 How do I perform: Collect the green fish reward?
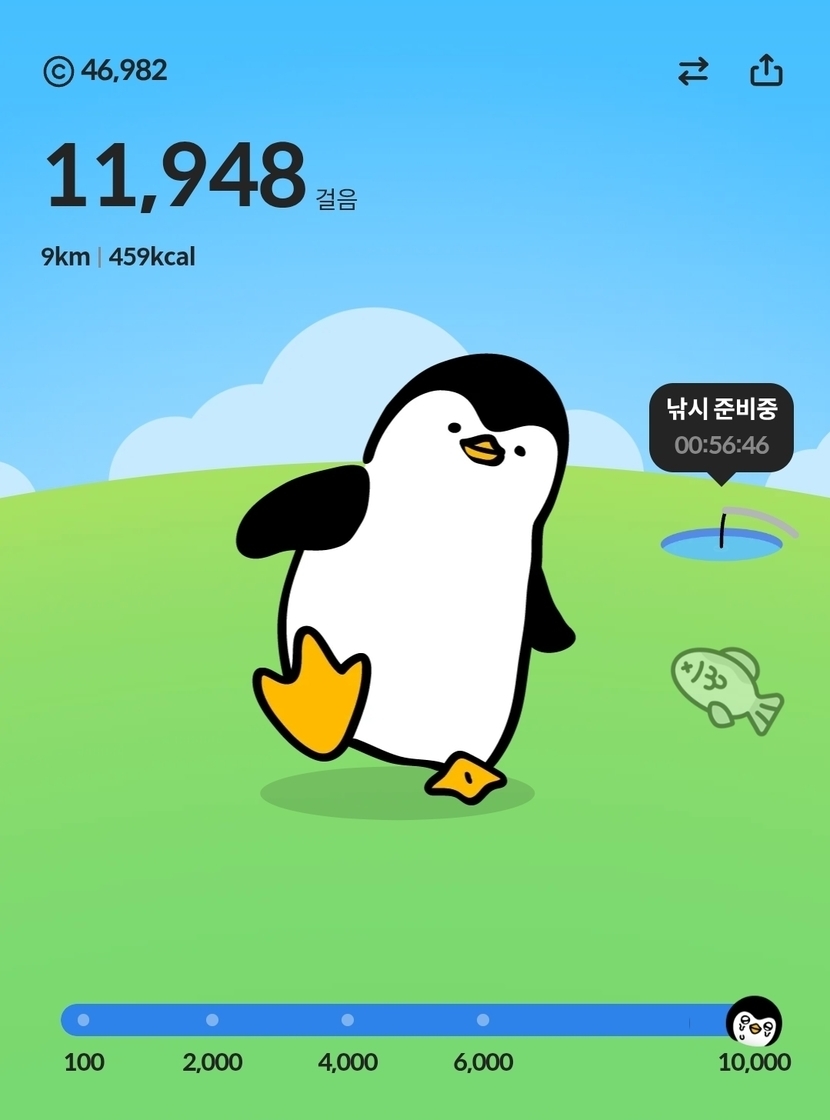coord(725,688)
